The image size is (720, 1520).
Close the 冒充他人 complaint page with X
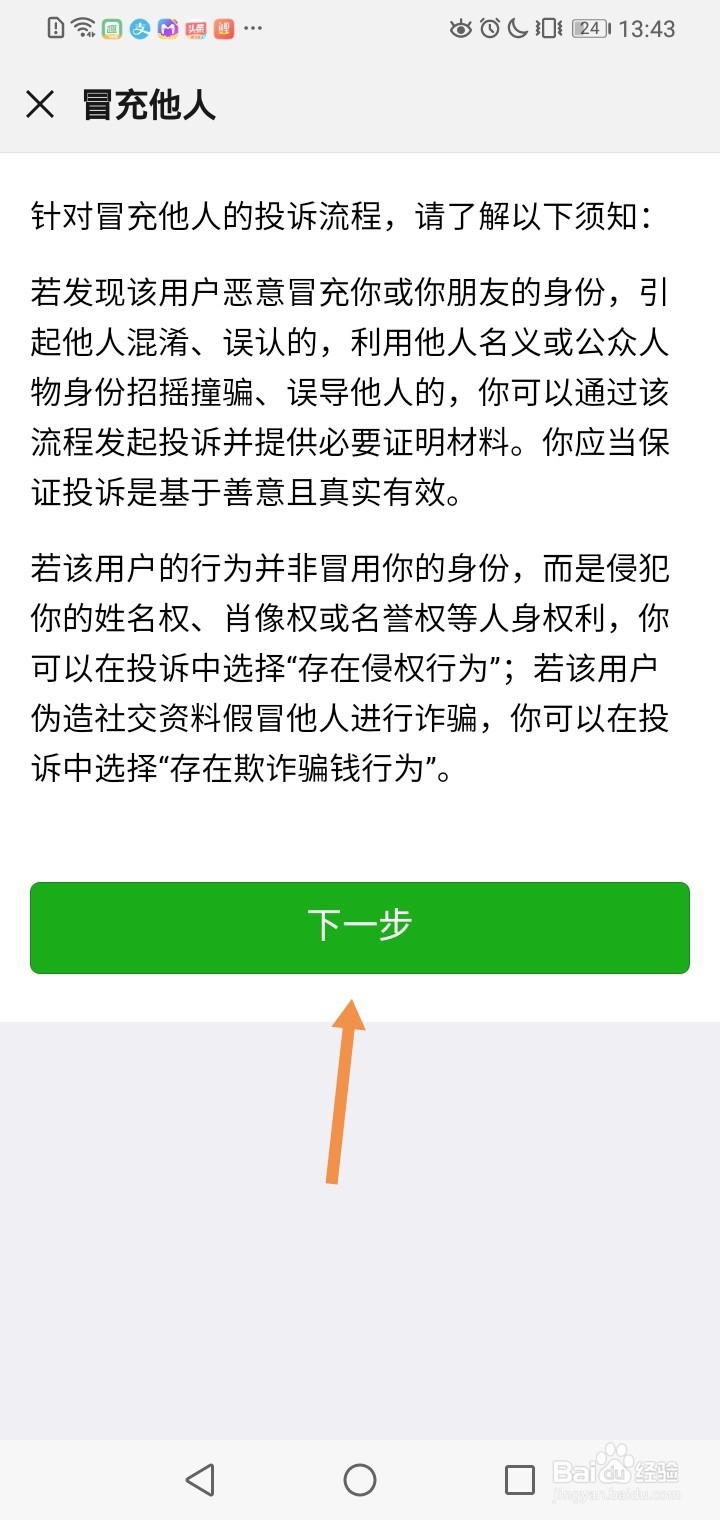40,104
